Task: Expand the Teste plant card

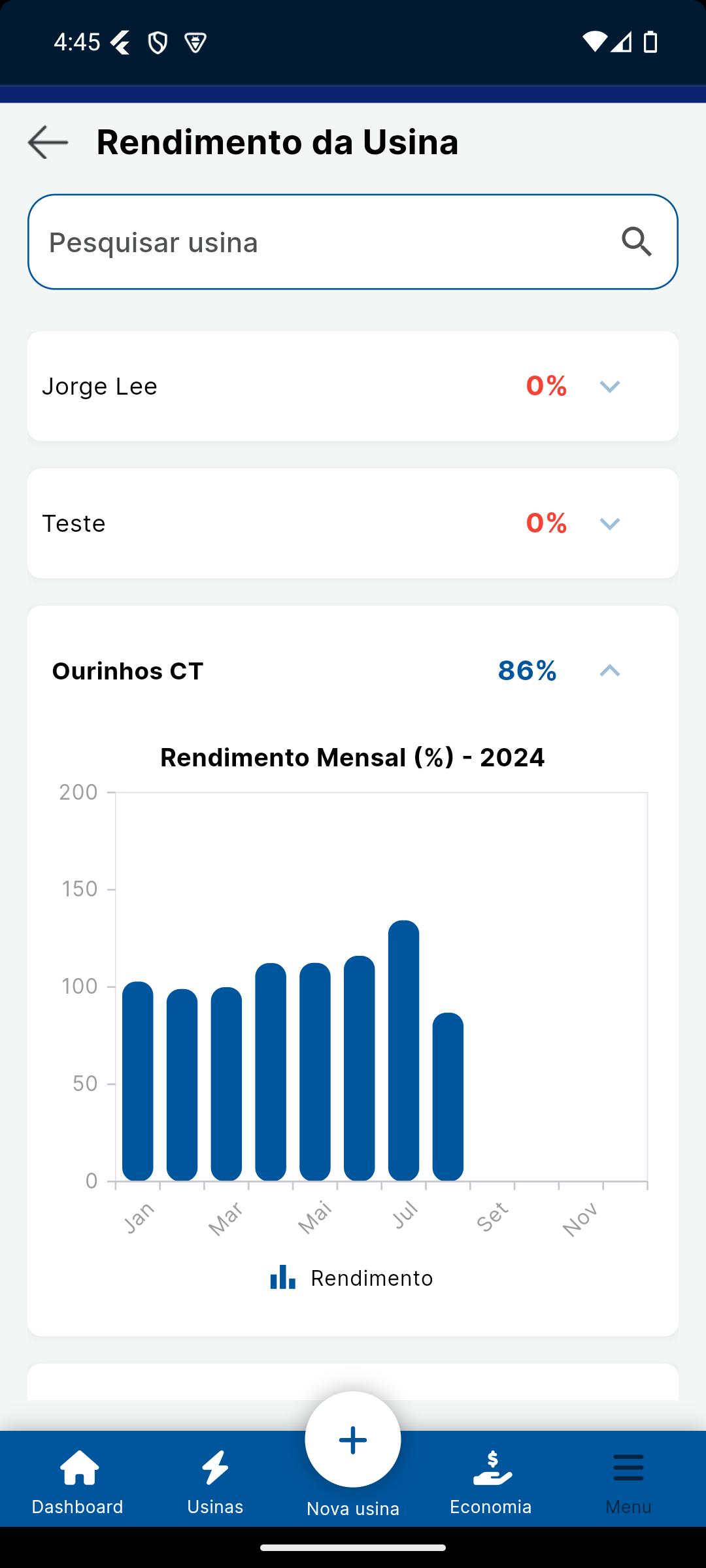Action: 609,524
